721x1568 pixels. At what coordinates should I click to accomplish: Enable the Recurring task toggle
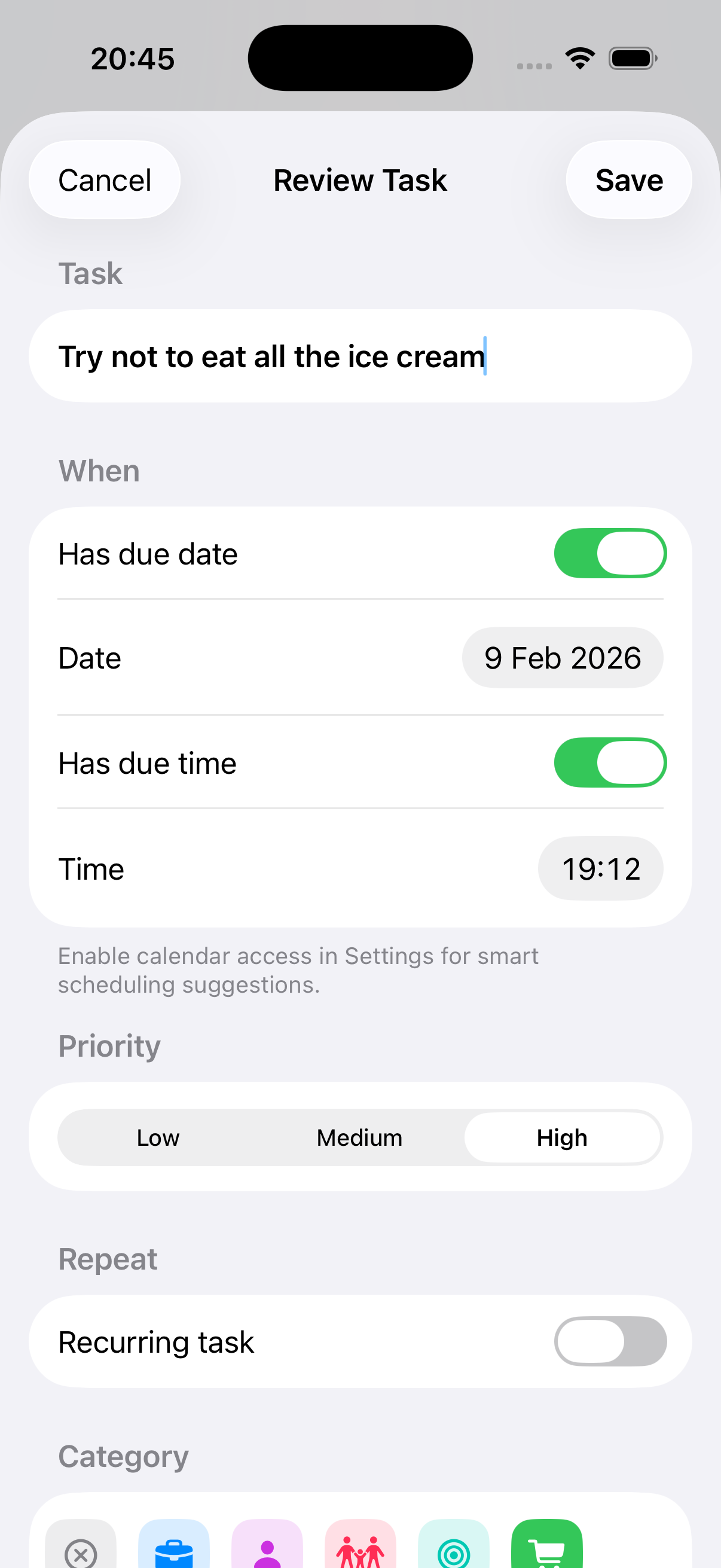tap(612, 1341)
